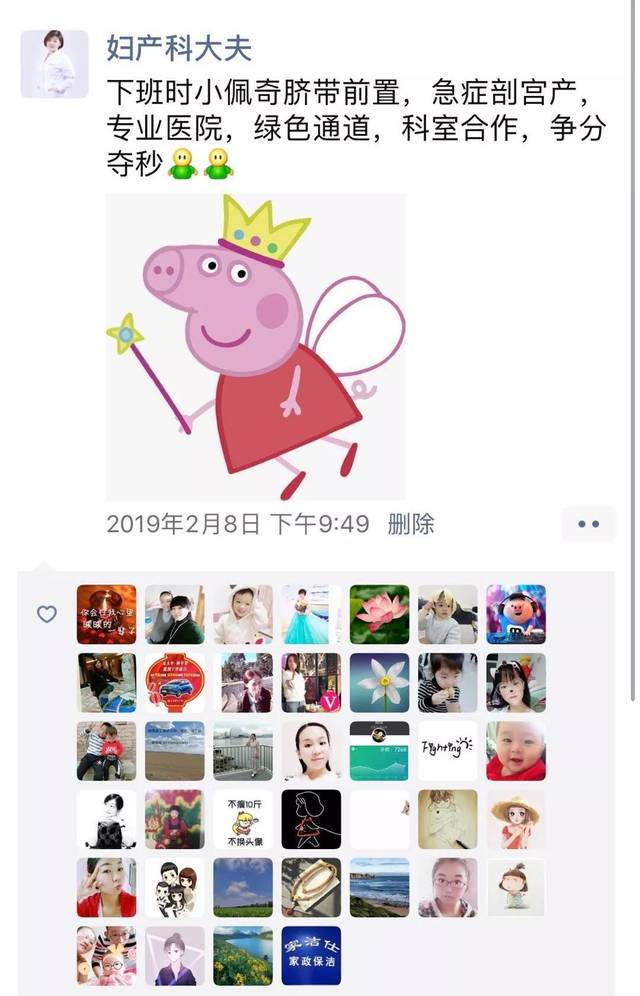
Task: Open the liker with the gold bracelet avatar
Action: (311, 887)
